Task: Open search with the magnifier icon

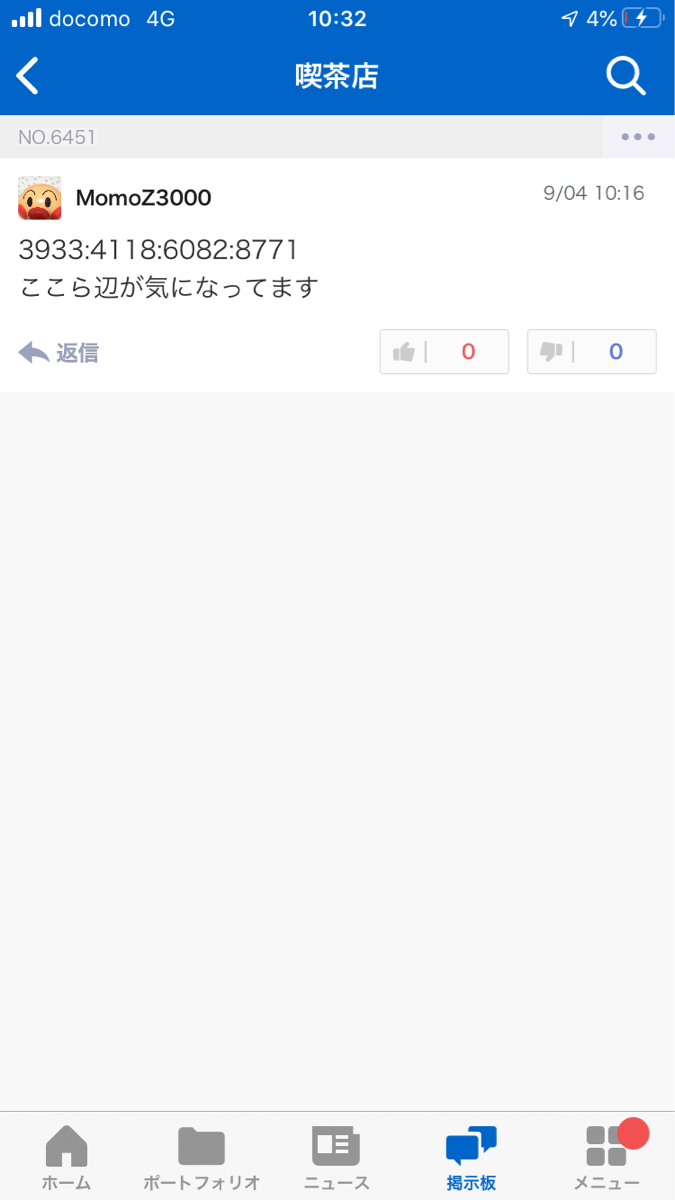Action: pos(627,76)
